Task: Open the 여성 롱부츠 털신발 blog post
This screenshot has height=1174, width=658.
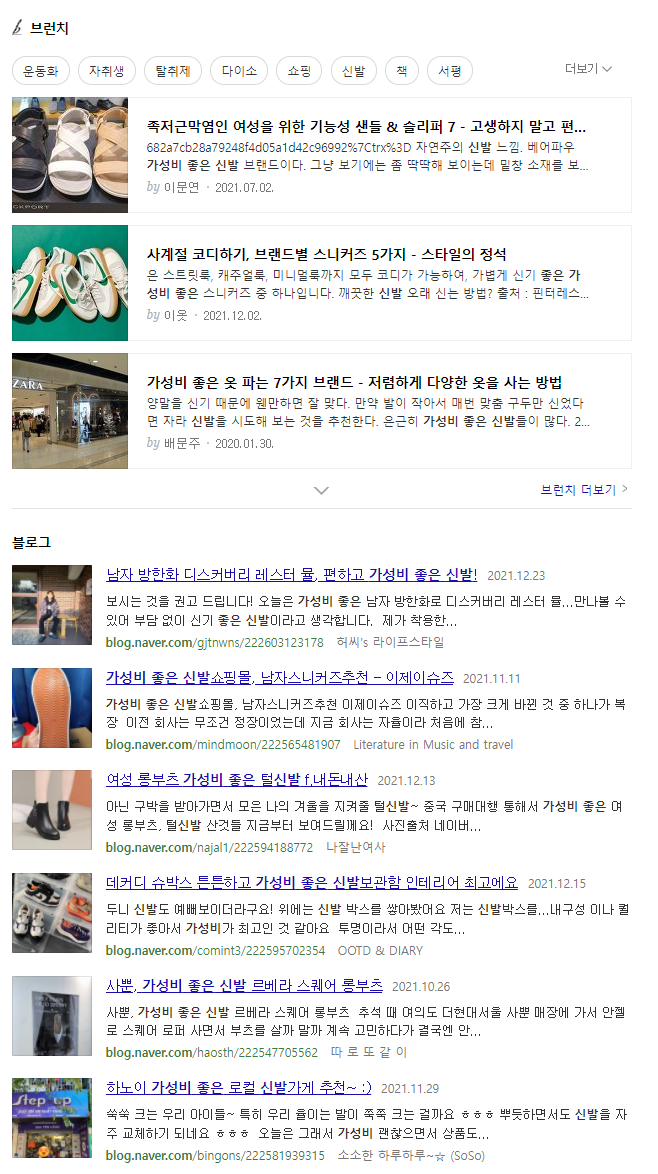Action: [237, 779]
